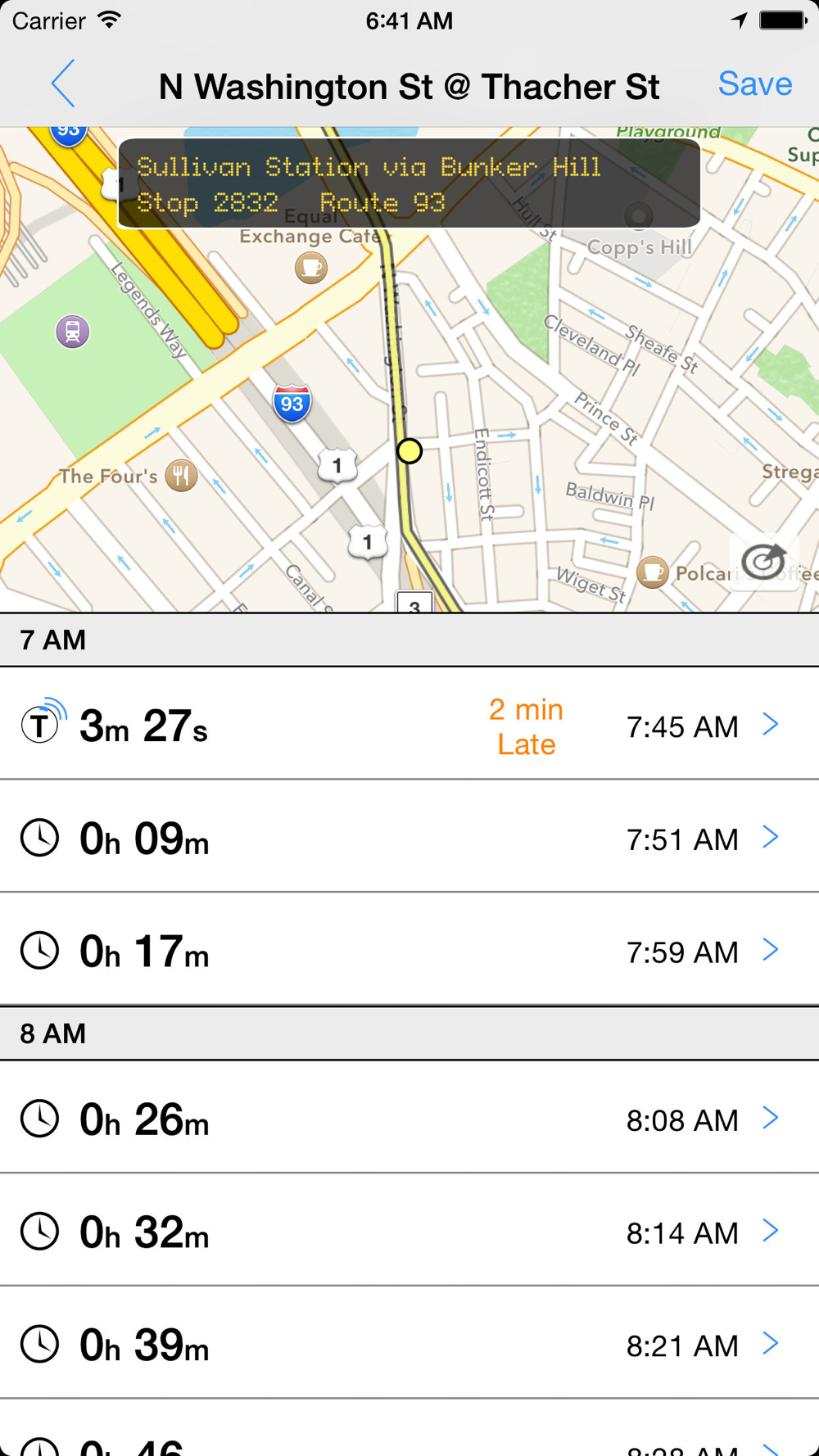The height and width of the screenshot is (1456, 819).
Task: Save this stop
Action: tap(755, 84)
